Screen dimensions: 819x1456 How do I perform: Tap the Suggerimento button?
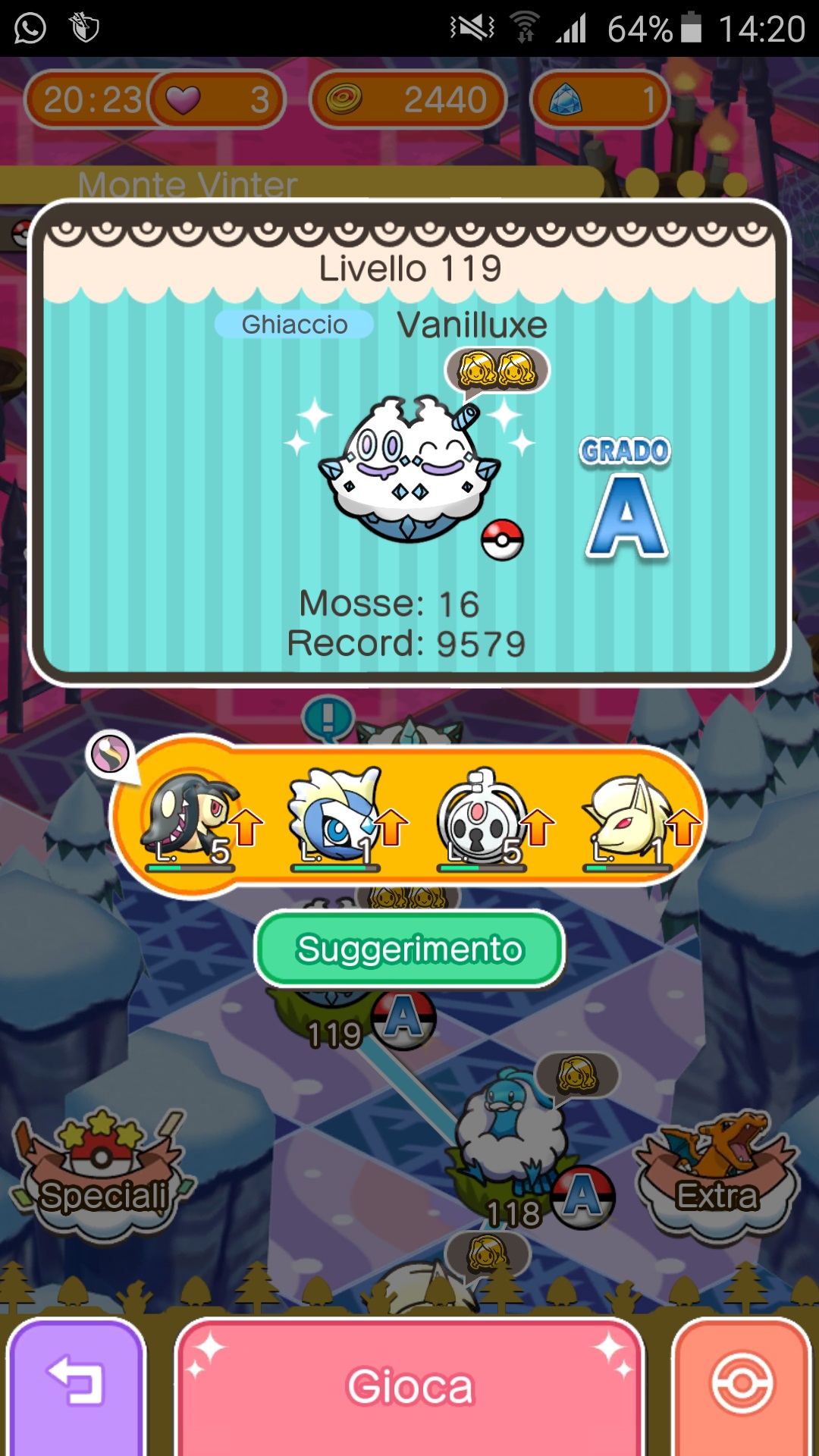(409, 949)
